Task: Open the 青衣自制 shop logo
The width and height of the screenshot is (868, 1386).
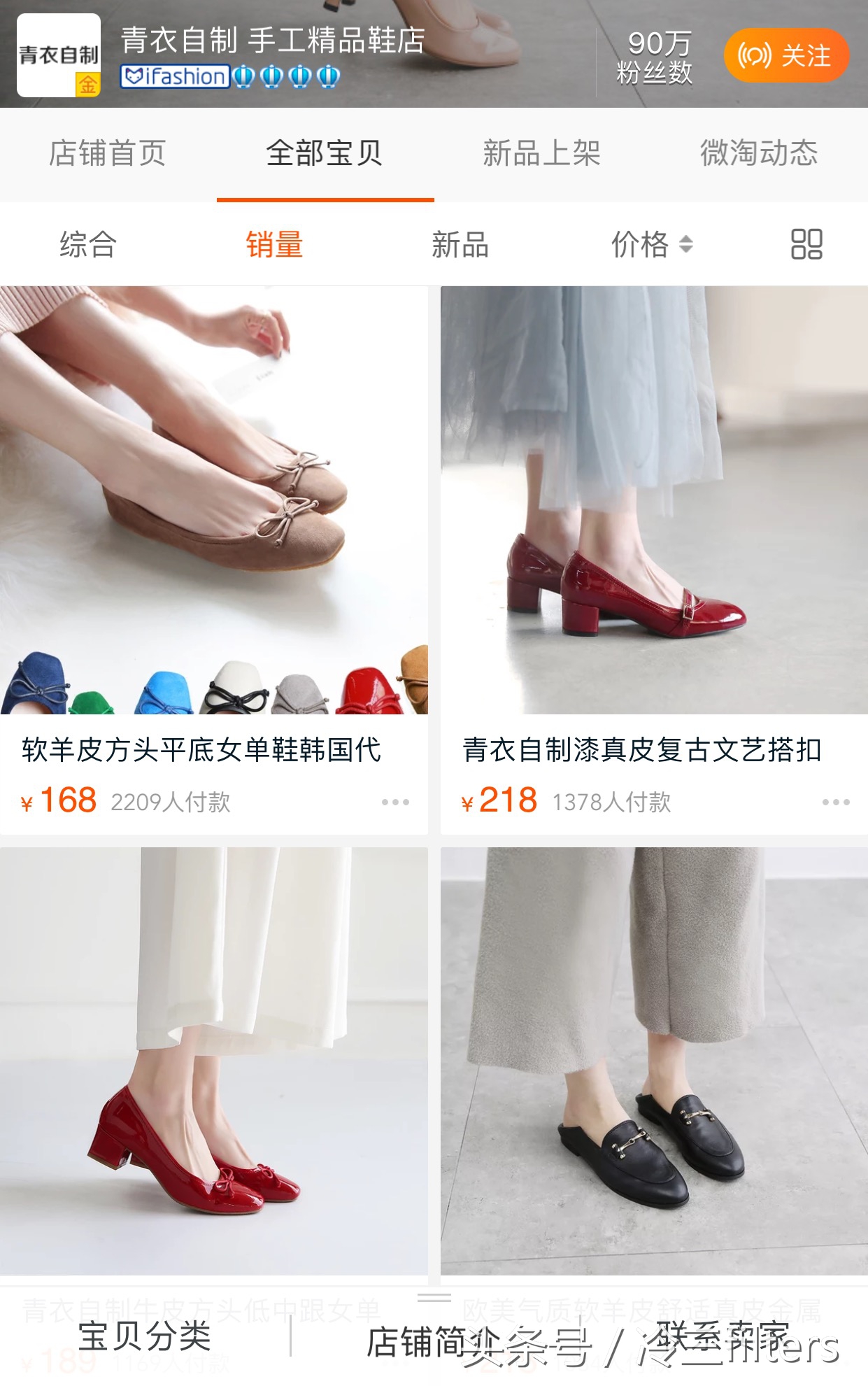Action: pos(59,55)
